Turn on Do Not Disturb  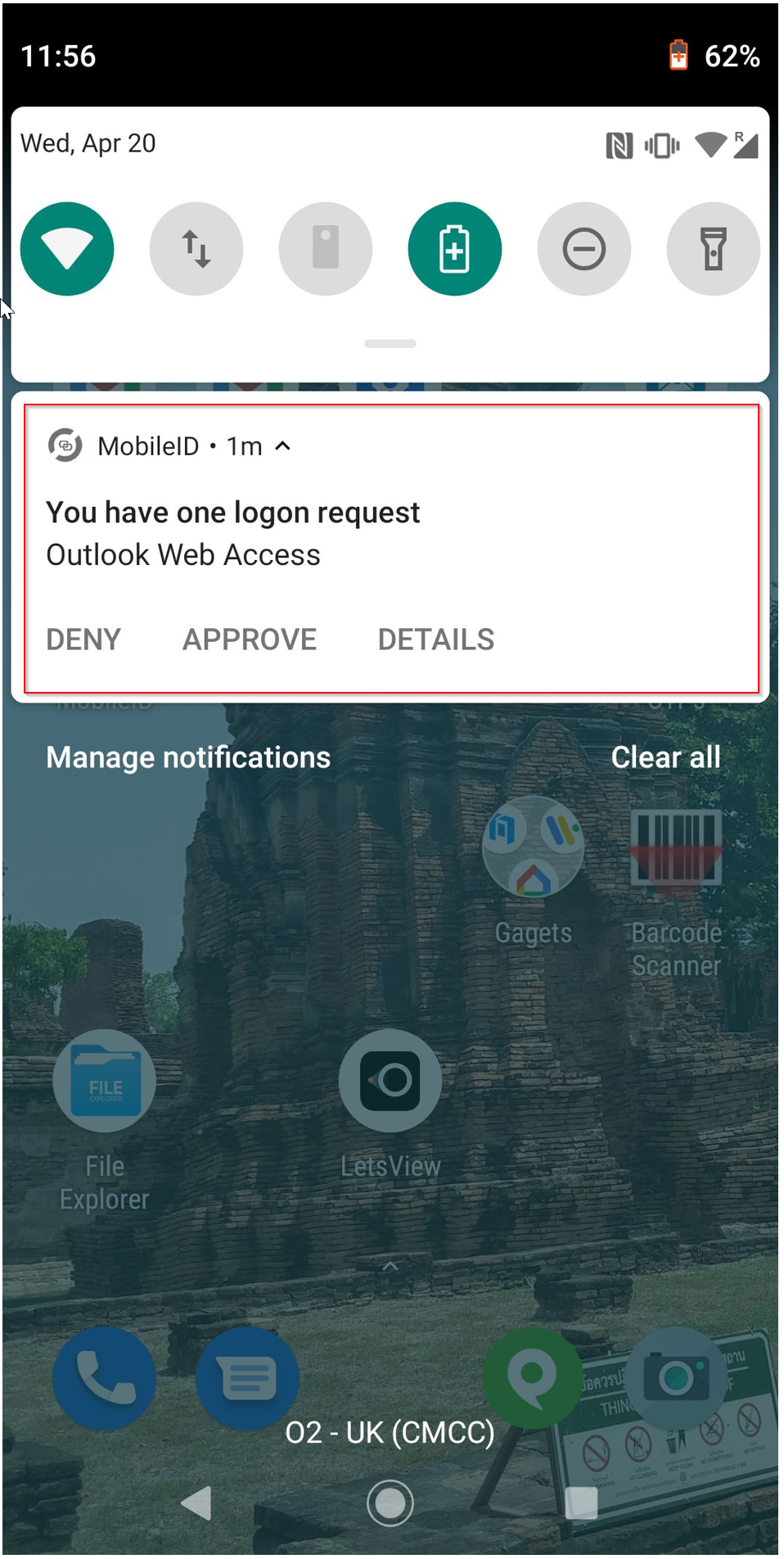click(584, 249)
